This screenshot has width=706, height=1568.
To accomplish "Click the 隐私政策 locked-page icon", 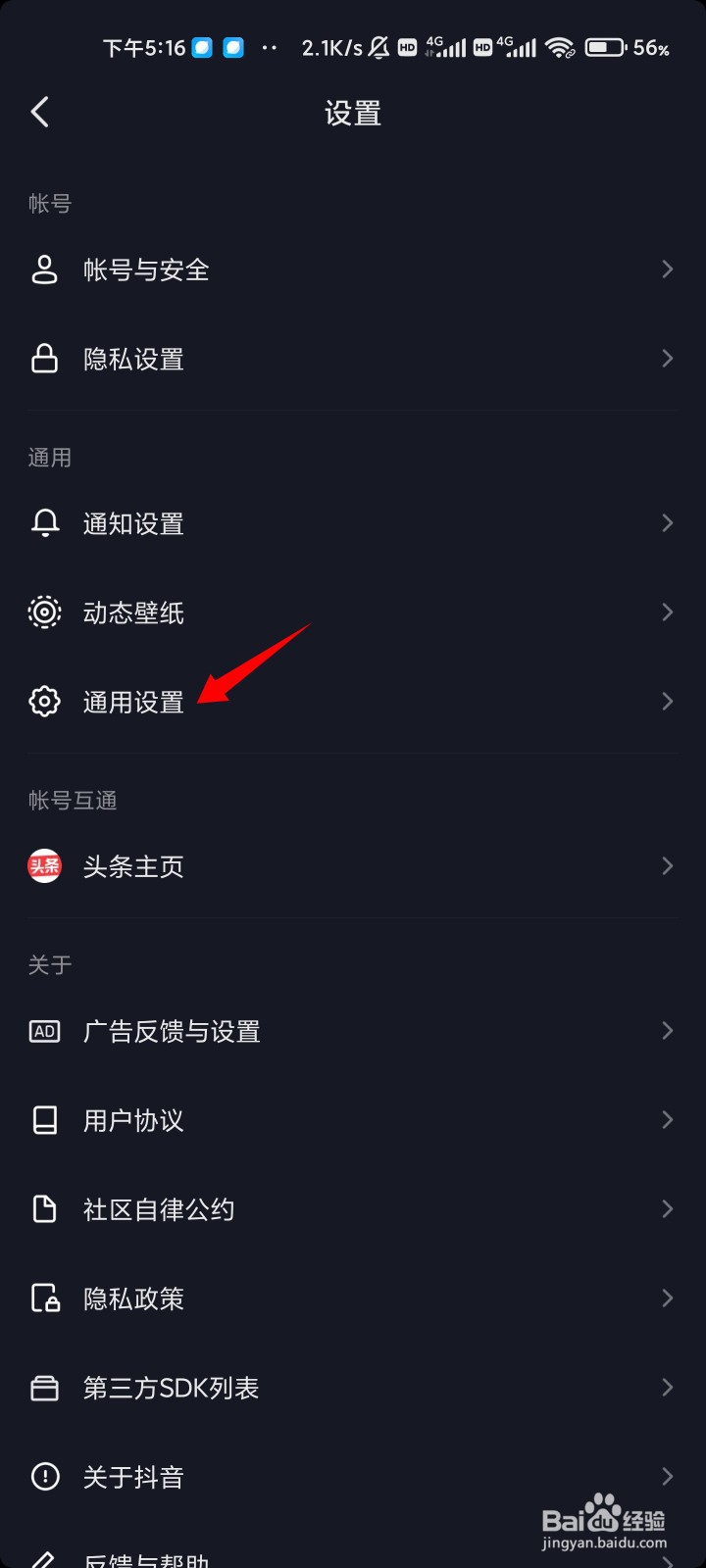I will [x=44, y=1298].
